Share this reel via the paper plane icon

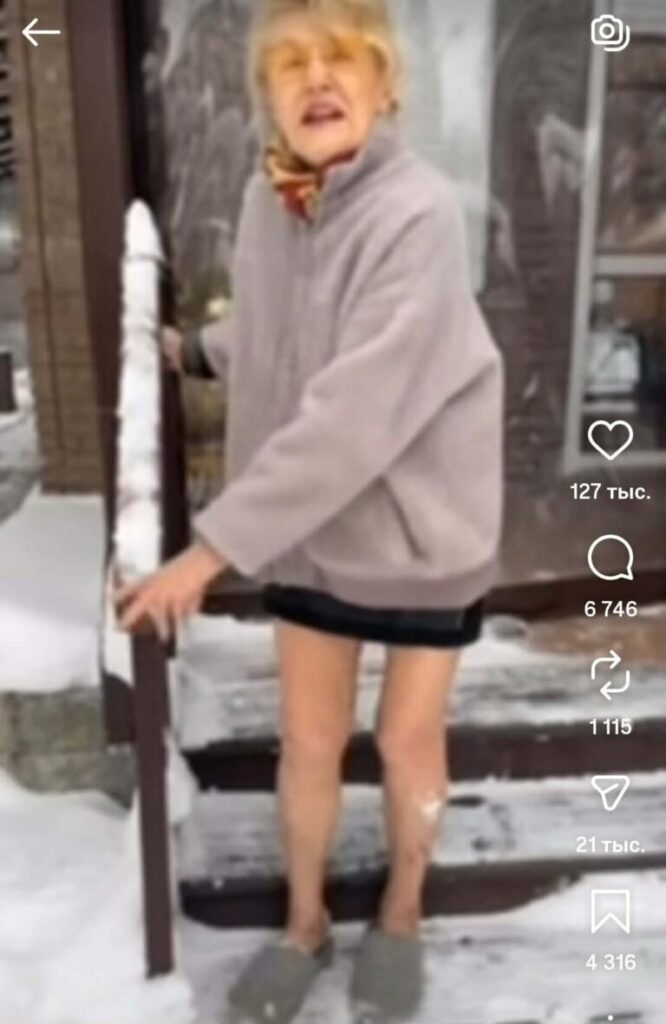pos(610,793)
